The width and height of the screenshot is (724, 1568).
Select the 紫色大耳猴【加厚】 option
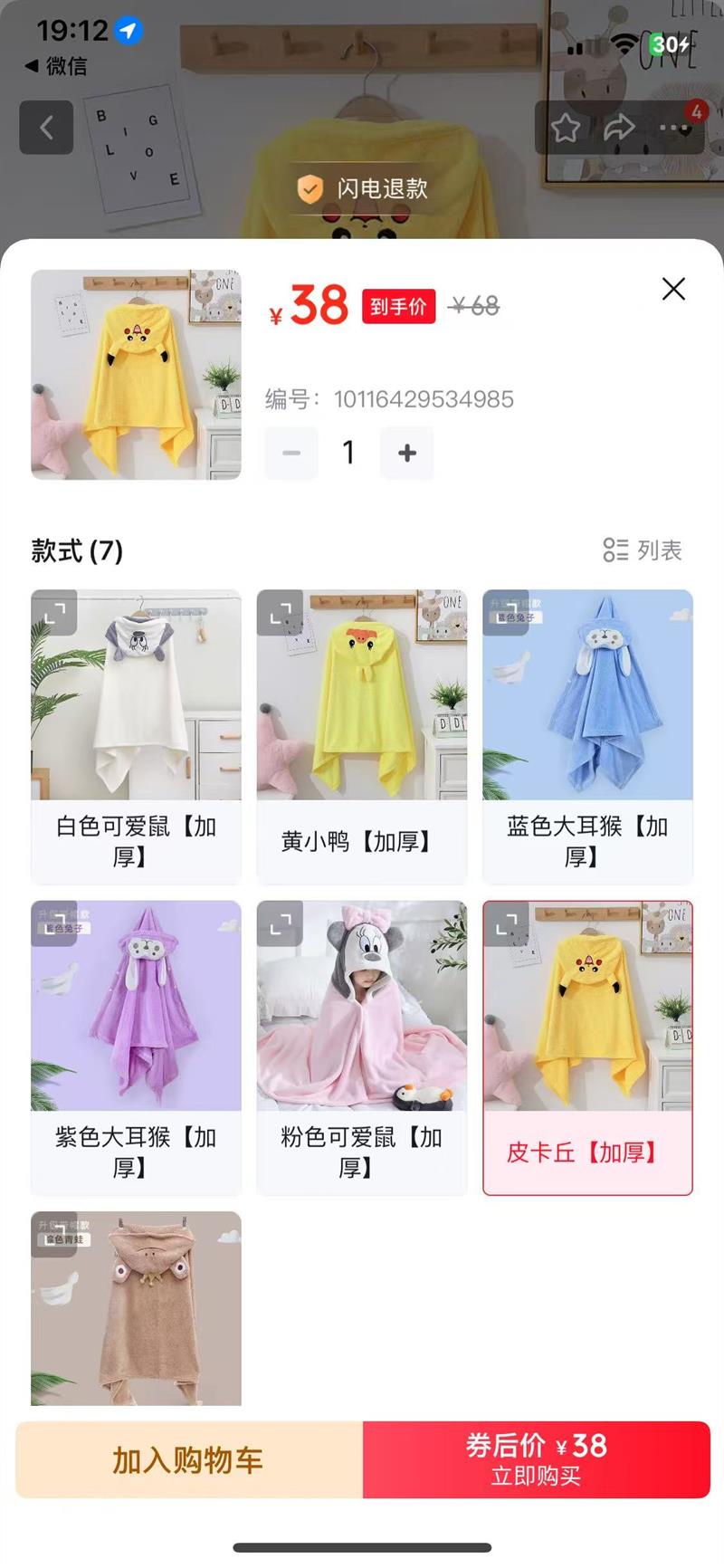(136, 1048)
